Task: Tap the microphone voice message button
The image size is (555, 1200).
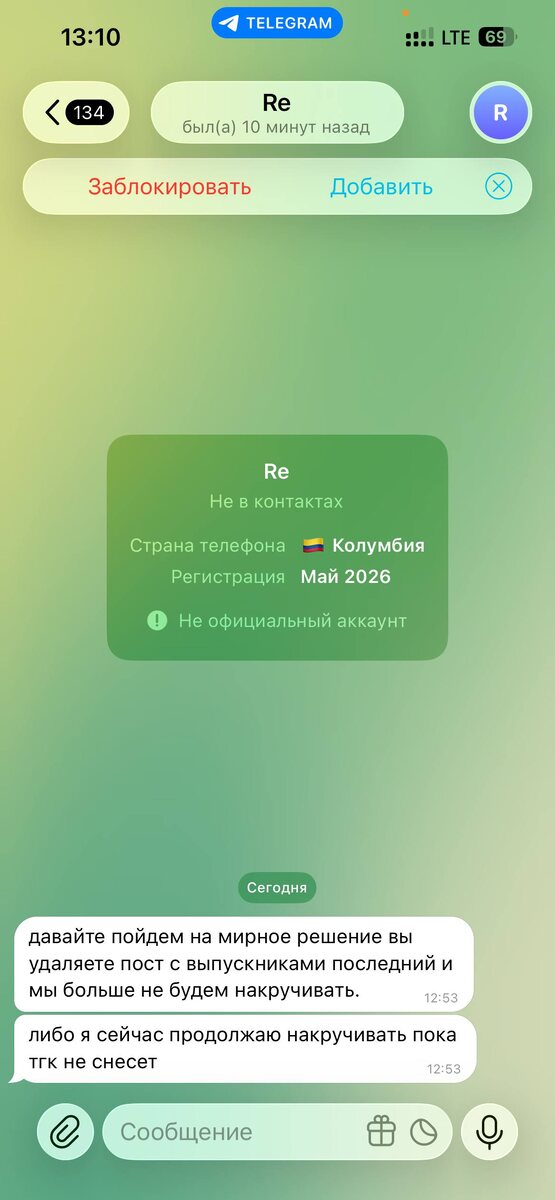Action: click(x=489, y=1132)
